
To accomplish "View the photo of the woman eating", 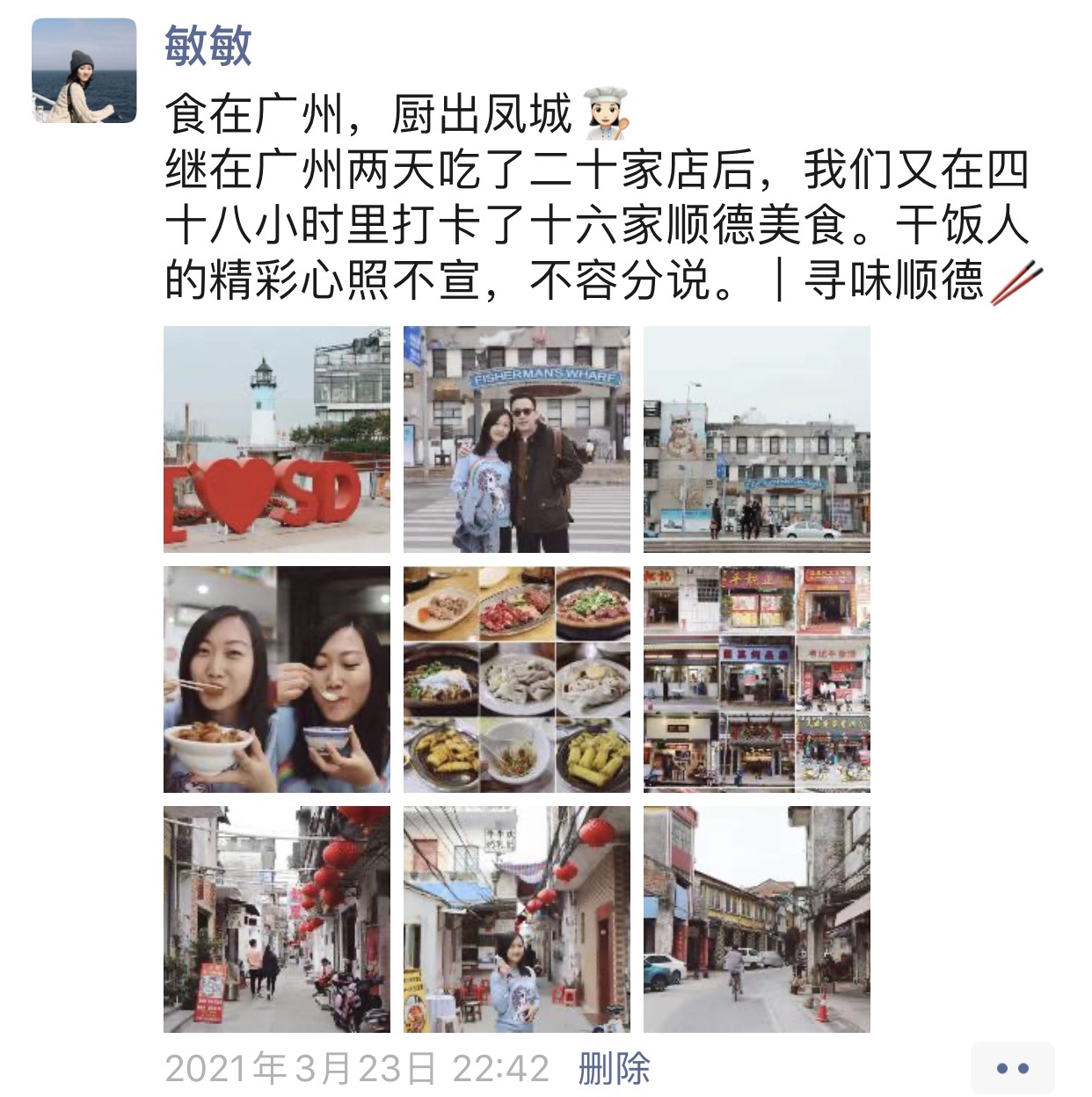I will coord(277,679).
